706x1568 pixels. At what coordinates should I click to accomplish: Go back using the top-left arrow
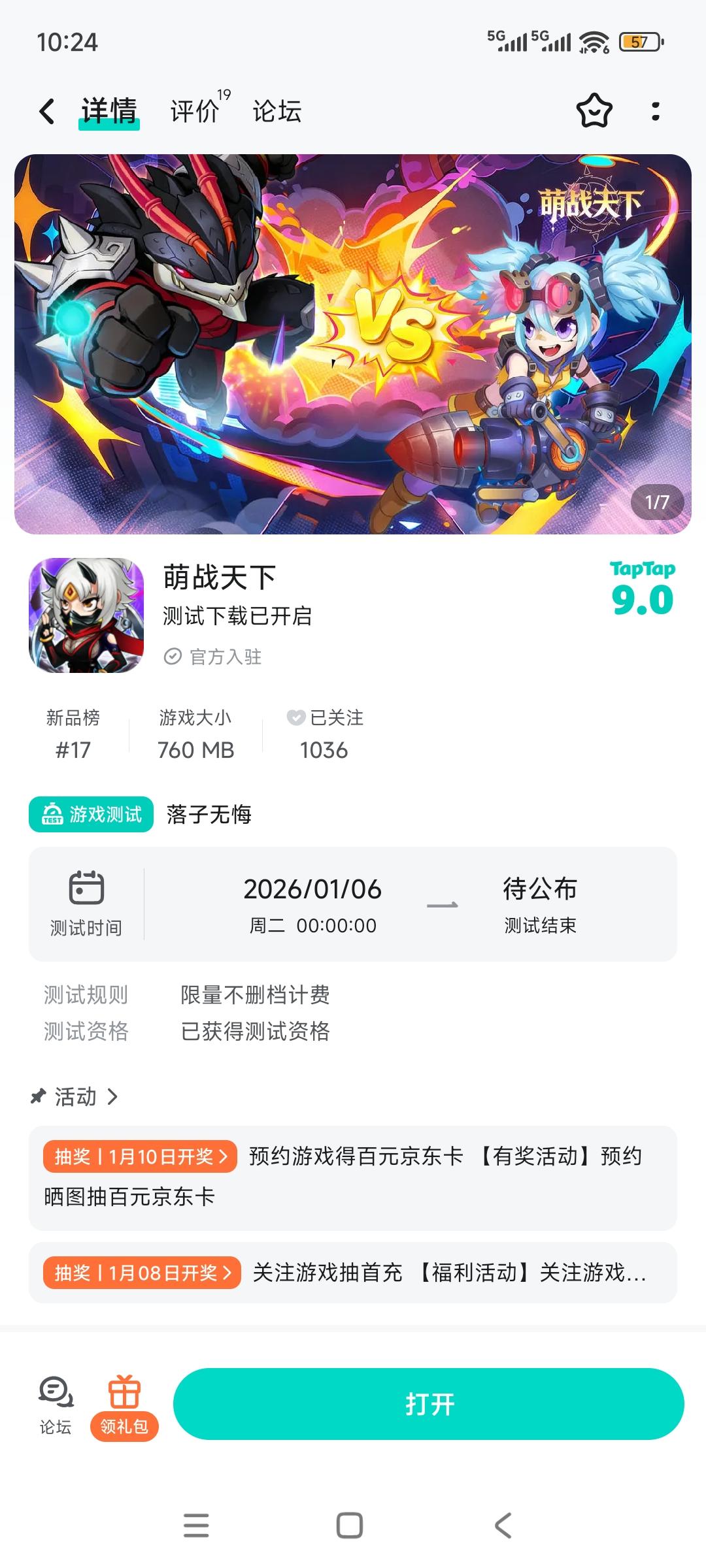(x=47, y=111)
